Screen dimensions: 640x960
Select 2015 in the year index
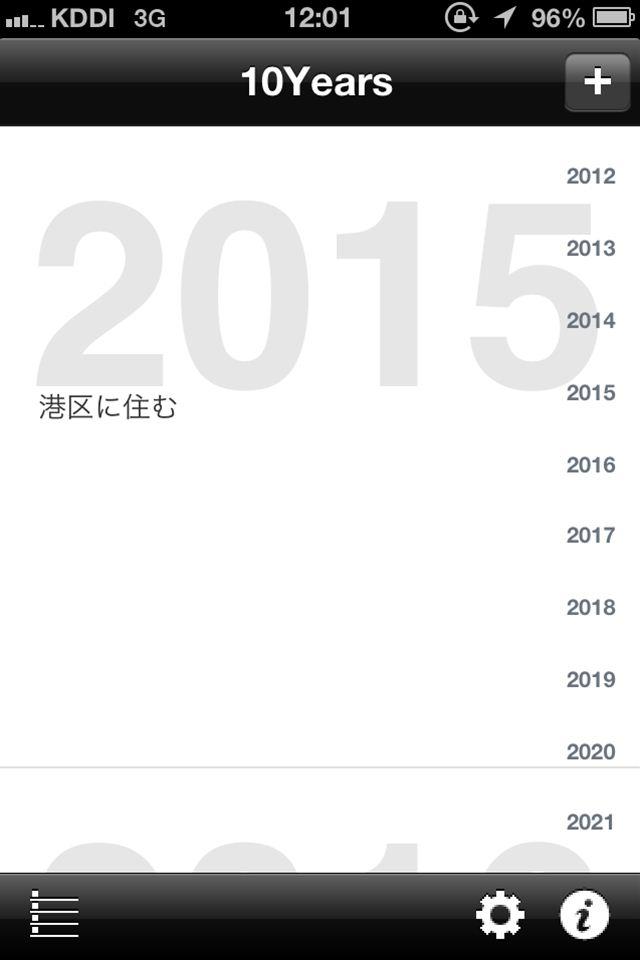[591, 393]
